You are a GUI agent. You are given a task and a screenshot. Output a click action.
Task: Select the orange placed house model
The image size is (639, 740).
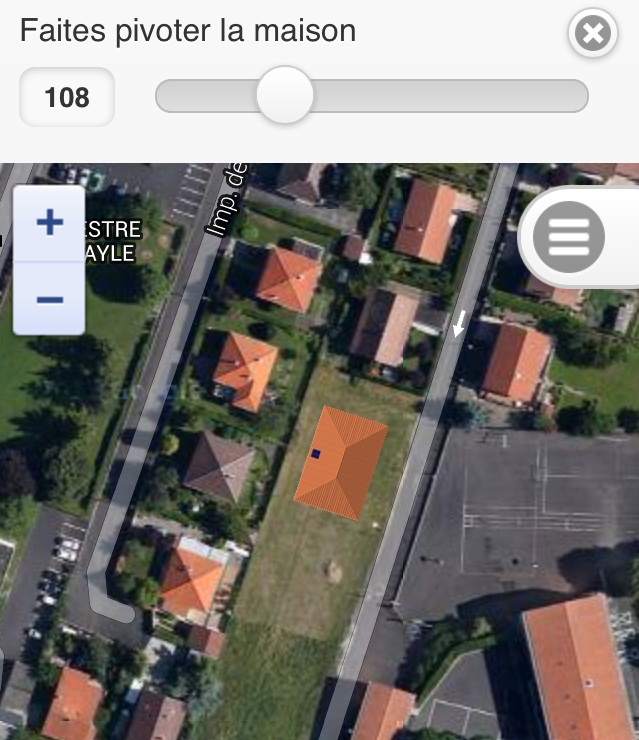click(341, 463)
